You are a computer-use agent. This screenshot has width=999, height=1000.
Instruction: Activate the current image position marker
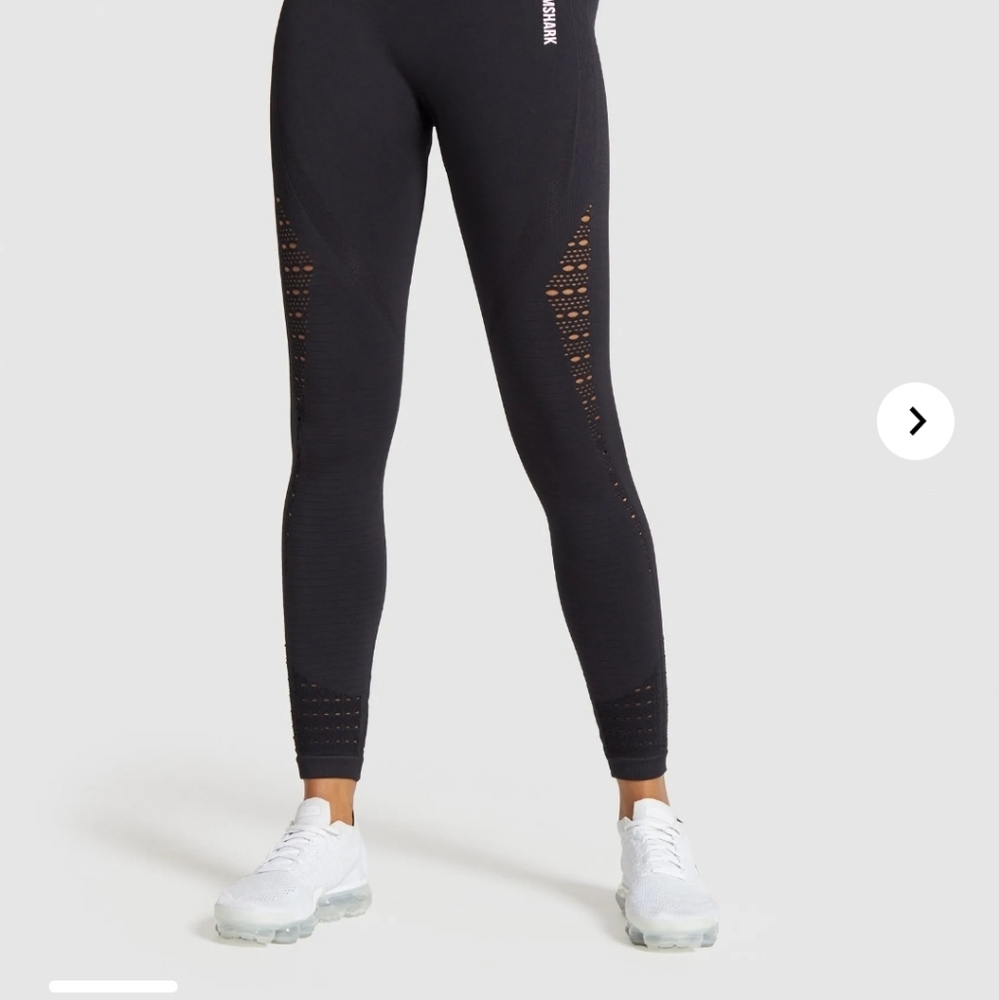tap(113, 987)
